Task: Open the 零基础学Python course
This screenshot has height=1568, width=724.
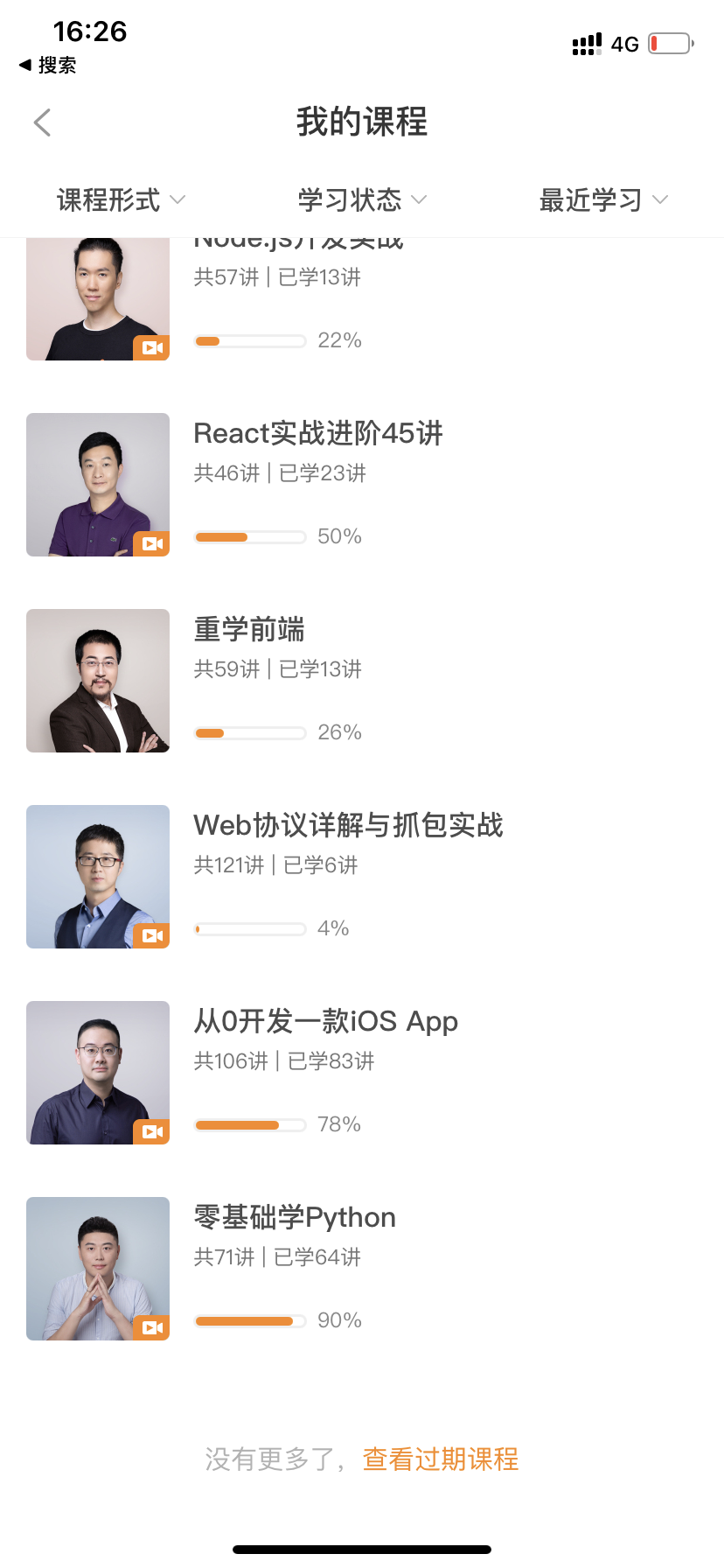Action: [x=295, y=1218]
